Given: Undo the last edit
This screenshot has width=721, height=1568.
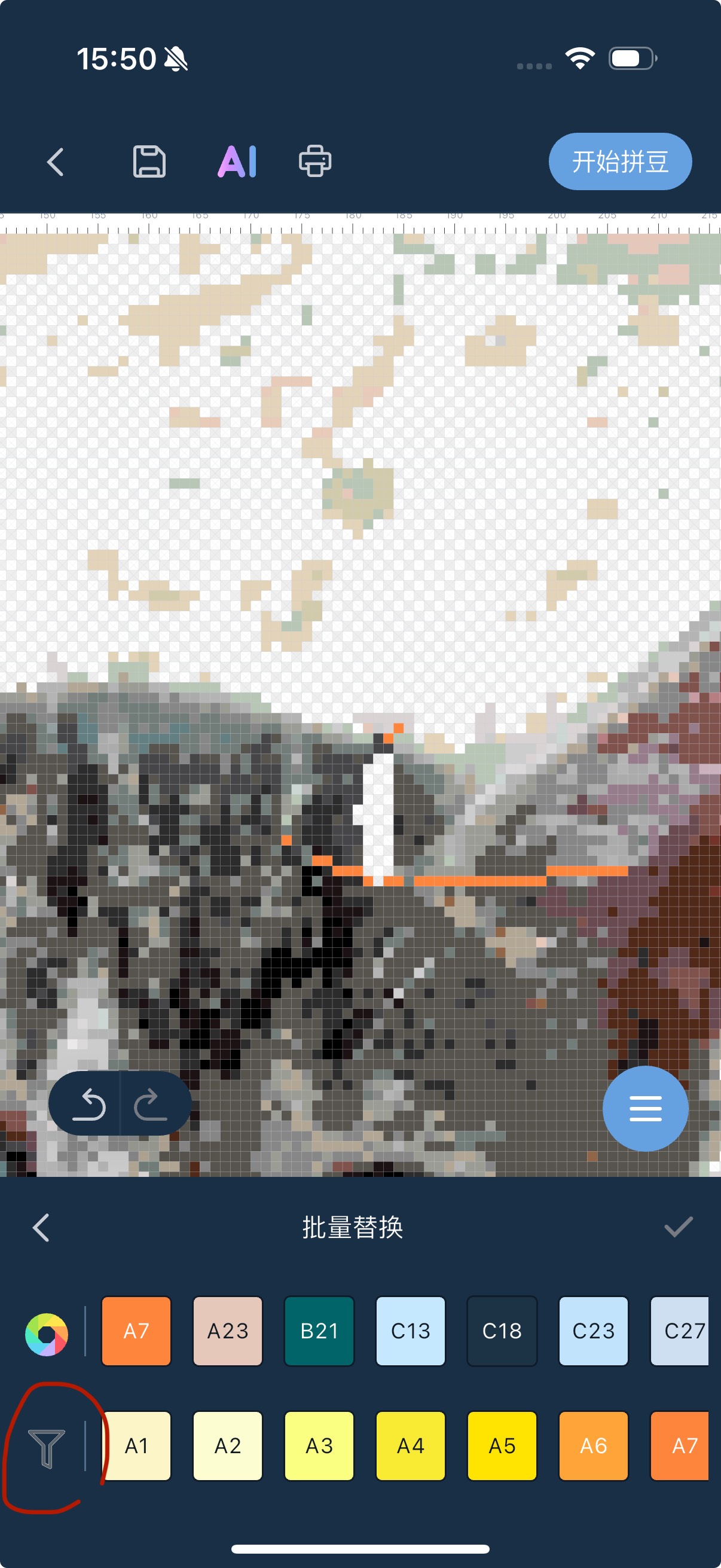Looking at the screenshot, I should coord(88,1105).
